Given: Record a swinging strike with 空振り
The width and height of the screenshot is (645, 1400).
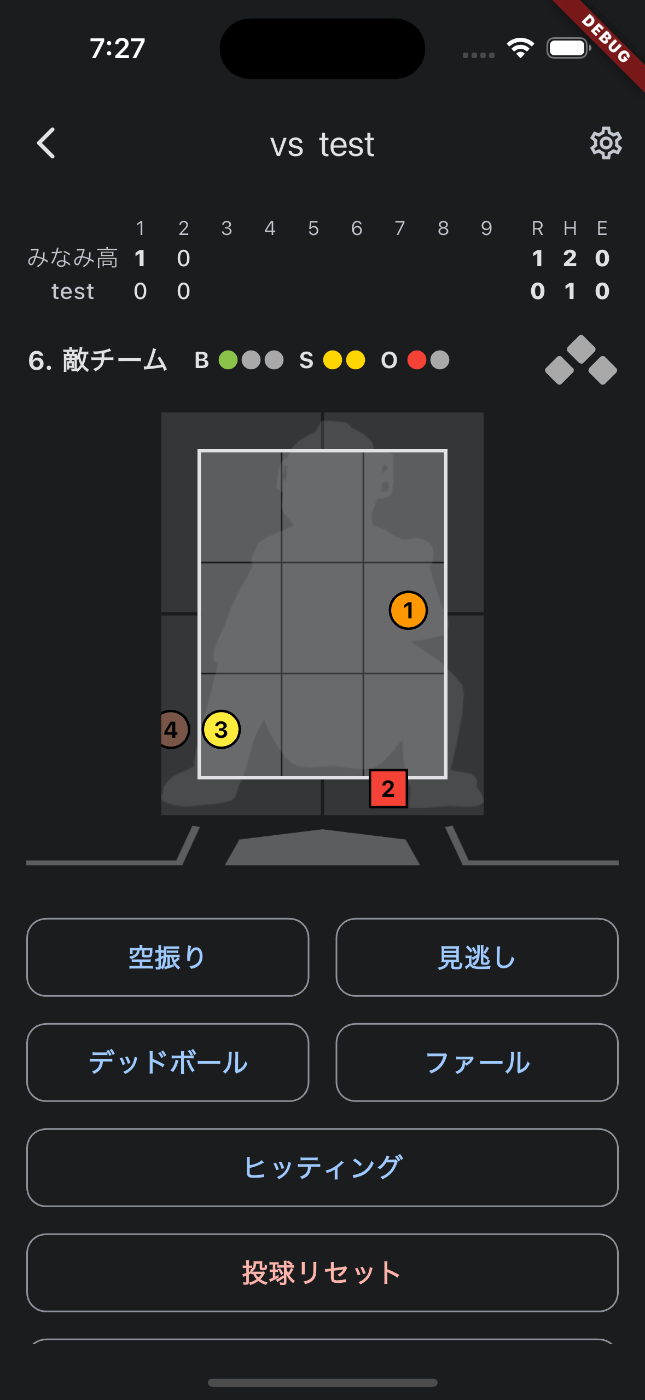Looking at the screenshot, I should click(167, 957).
